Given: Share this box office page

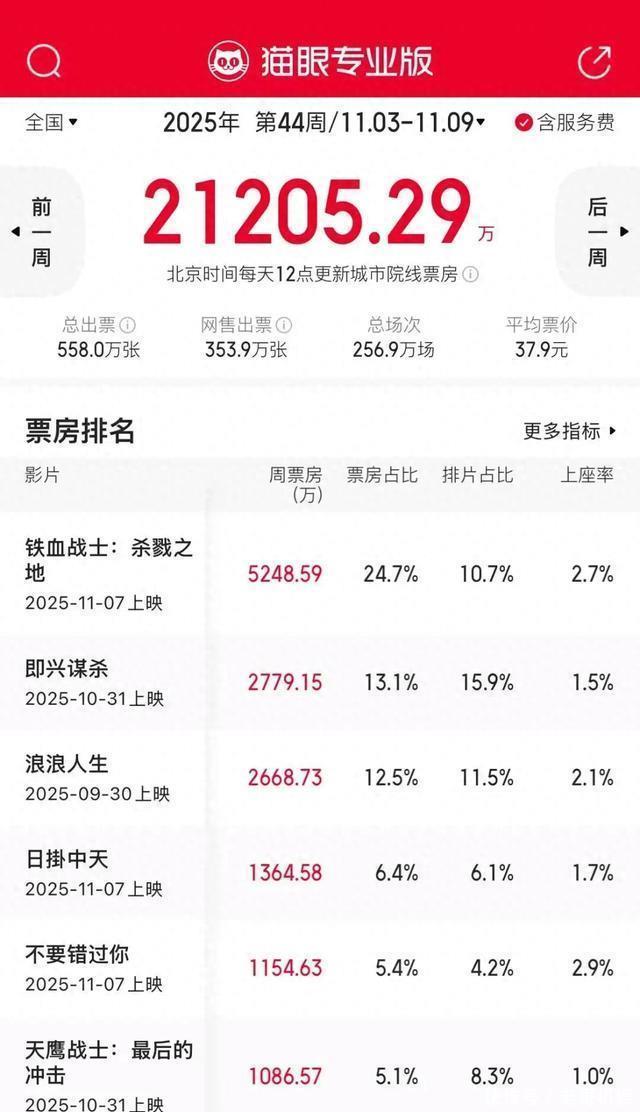Looking at the screenshot, I should point(594,61).
